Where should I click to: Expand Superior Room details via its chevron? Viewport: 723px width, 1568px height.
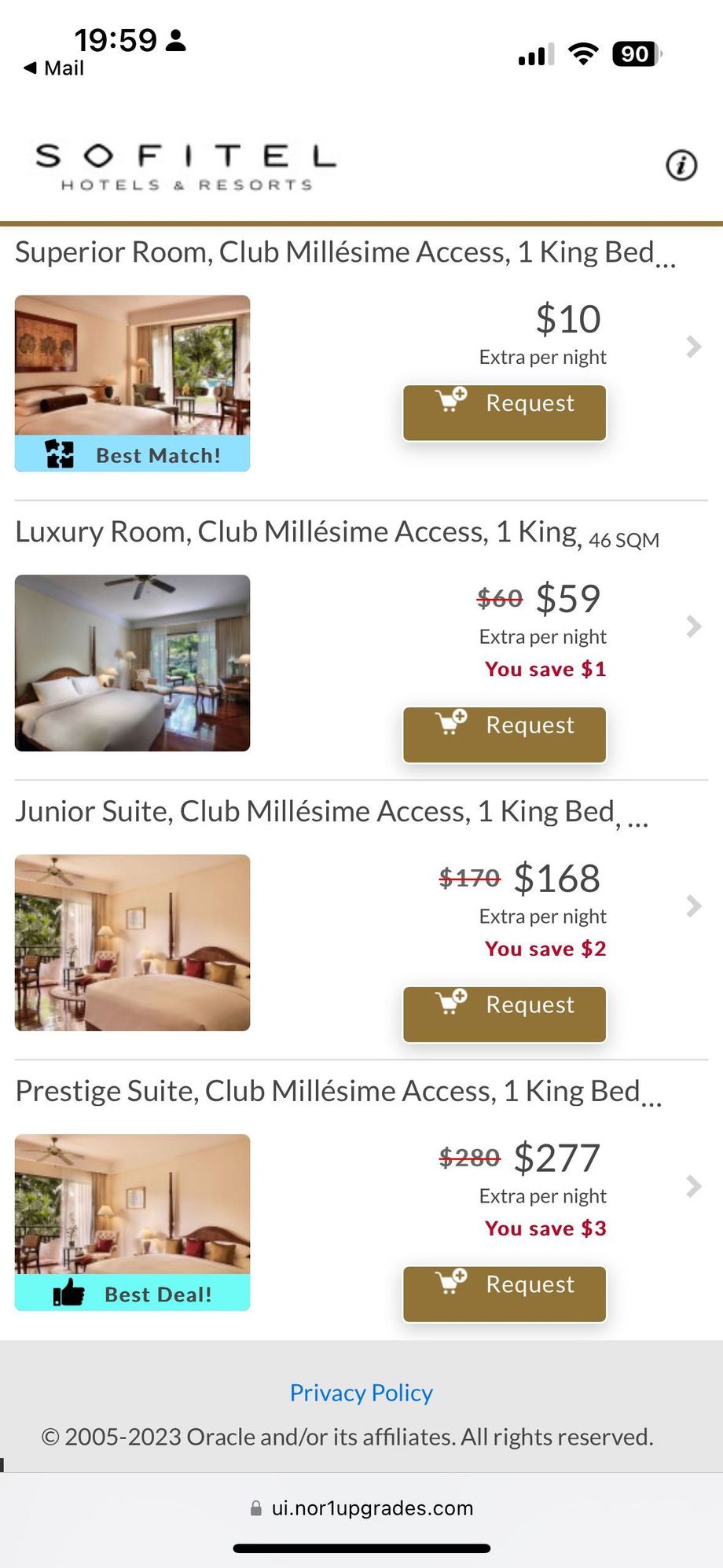(693, 347)
